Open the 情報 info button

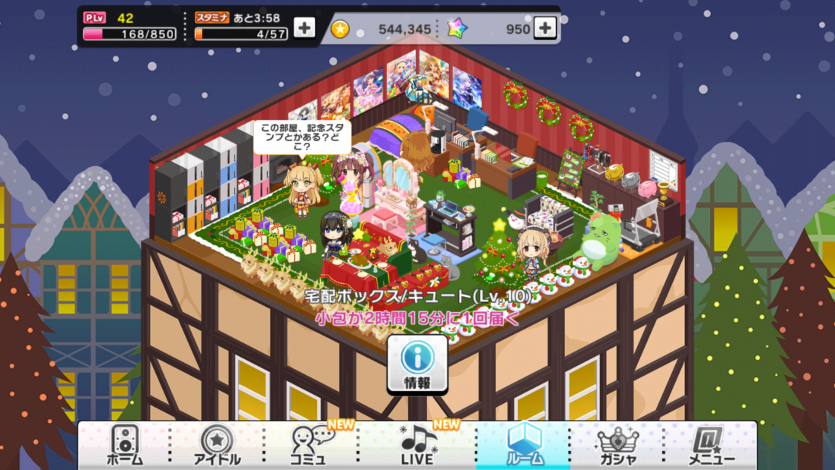[417, 365]
